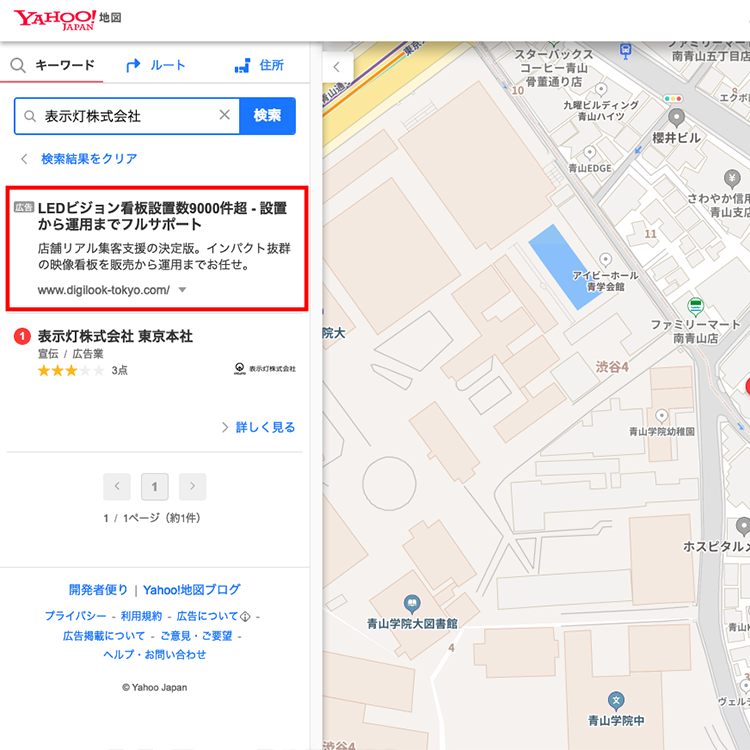This screenshot has height=750, width=750.
Task: Go to the next results page arrow
Action: (x=192, y=487)
